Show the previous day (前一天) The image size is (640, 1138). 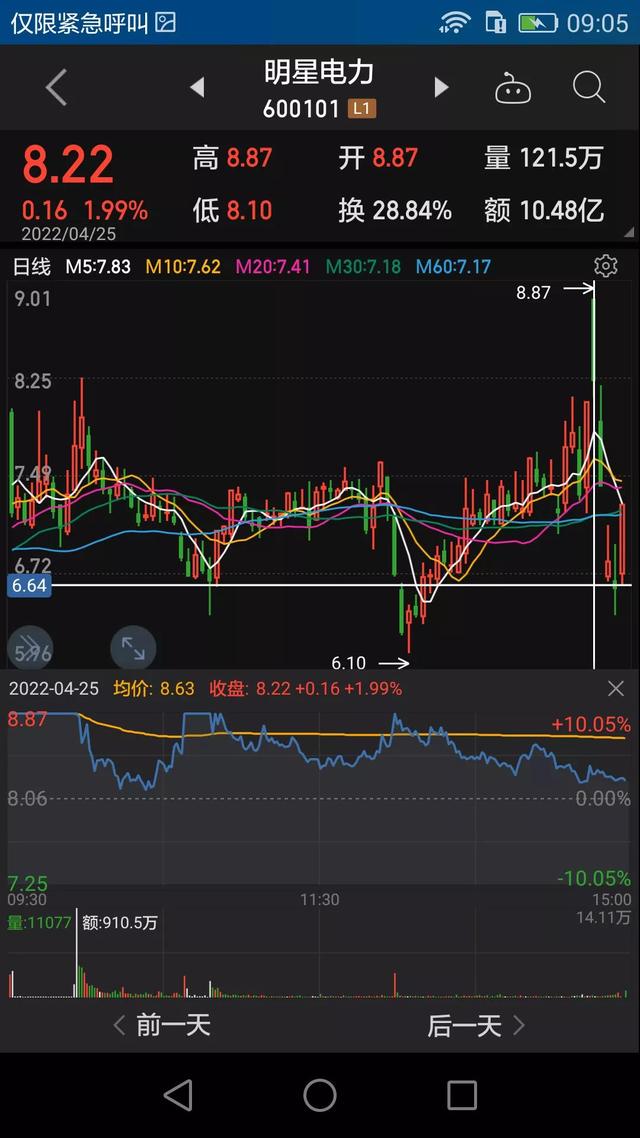[162, 1025]
